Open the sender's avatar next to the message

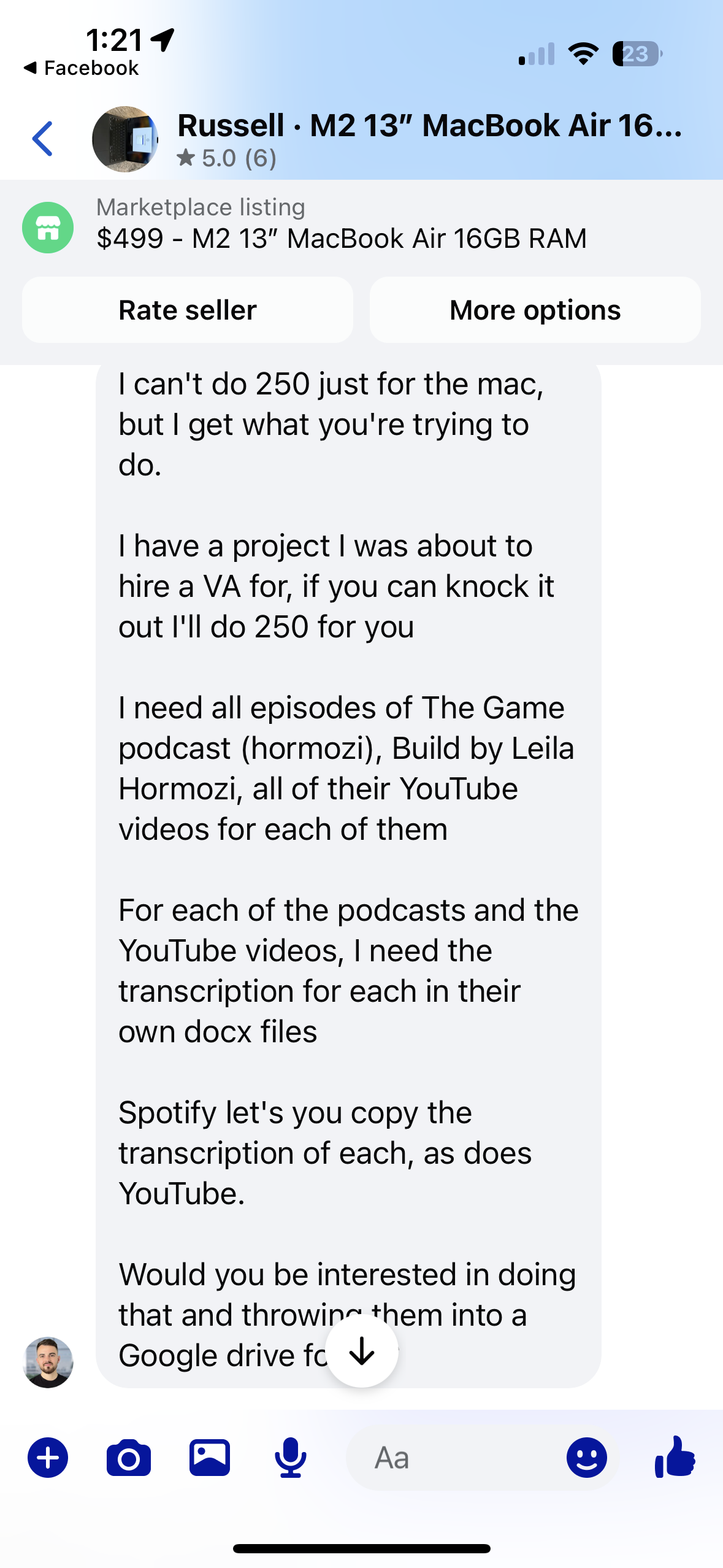click(x=48, y=1362)
